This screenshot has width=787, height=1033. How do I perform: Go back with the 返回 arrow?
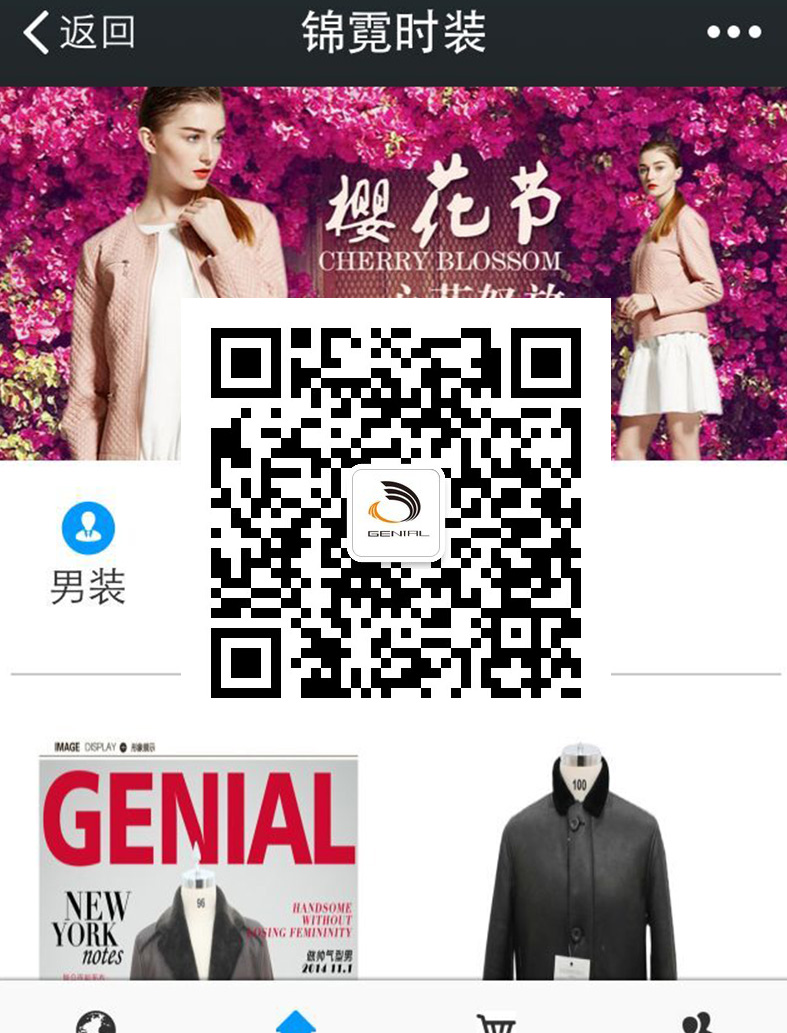[78, 32]
